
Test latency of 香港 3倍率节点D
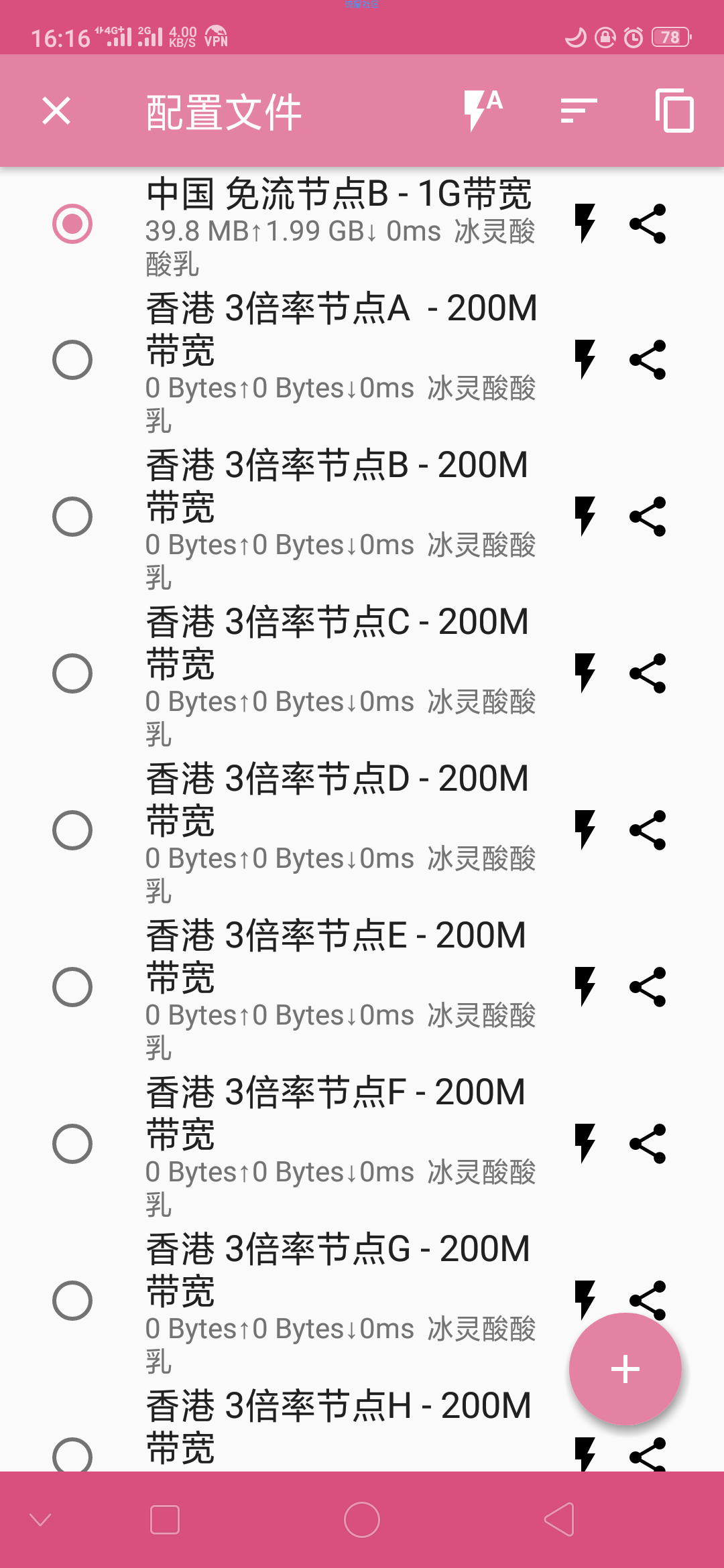585,830
